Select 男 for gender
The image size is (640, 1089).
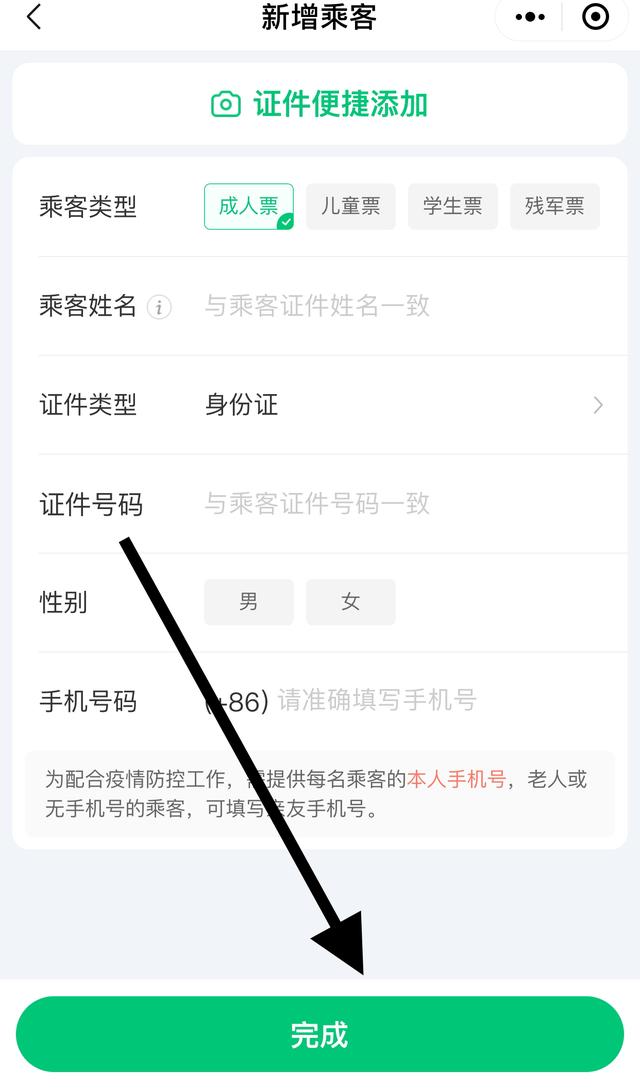pyautogui.click(x=249, y=602)
